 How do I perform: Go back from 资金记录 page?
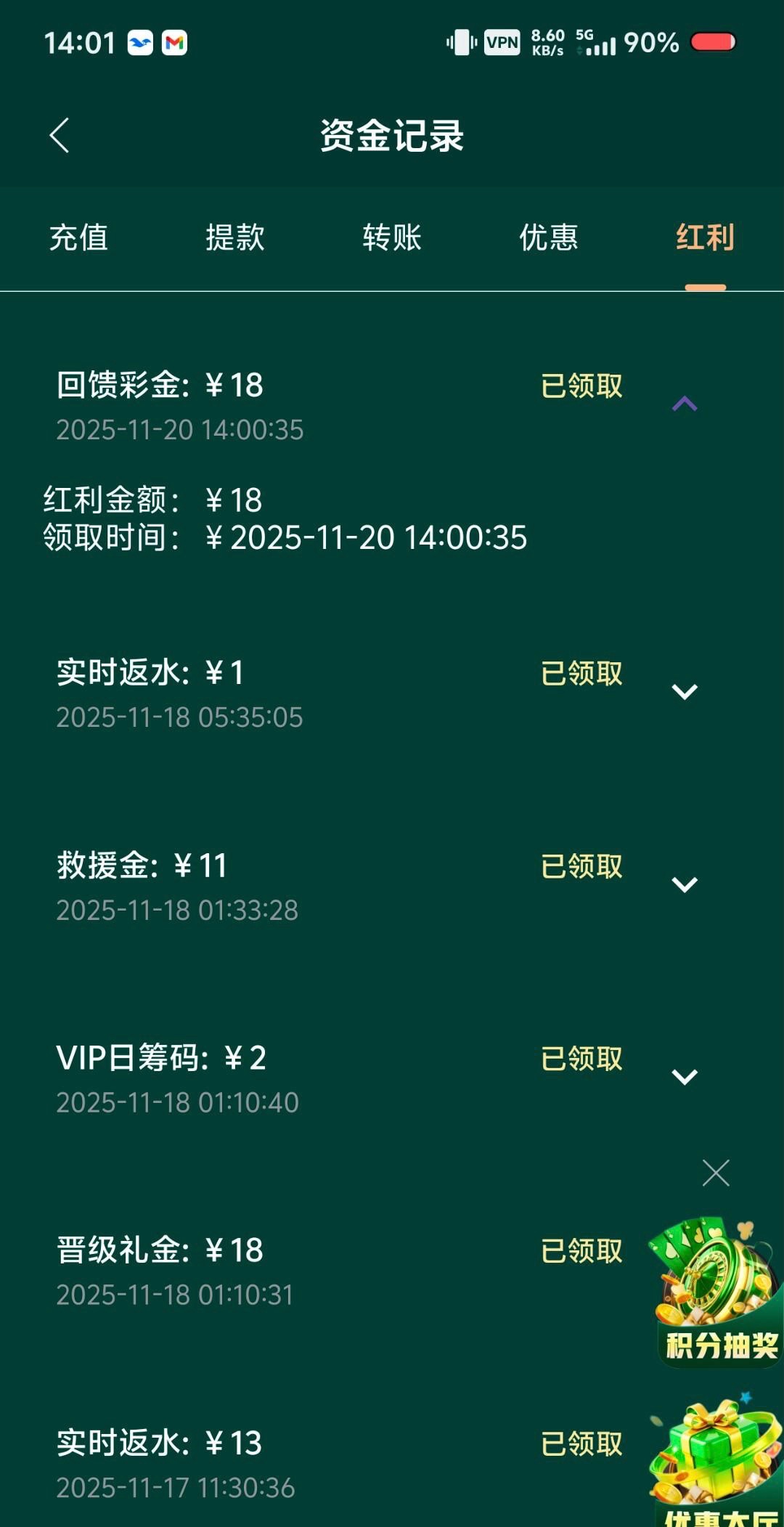pyautogui.click(x=60, y=136)
